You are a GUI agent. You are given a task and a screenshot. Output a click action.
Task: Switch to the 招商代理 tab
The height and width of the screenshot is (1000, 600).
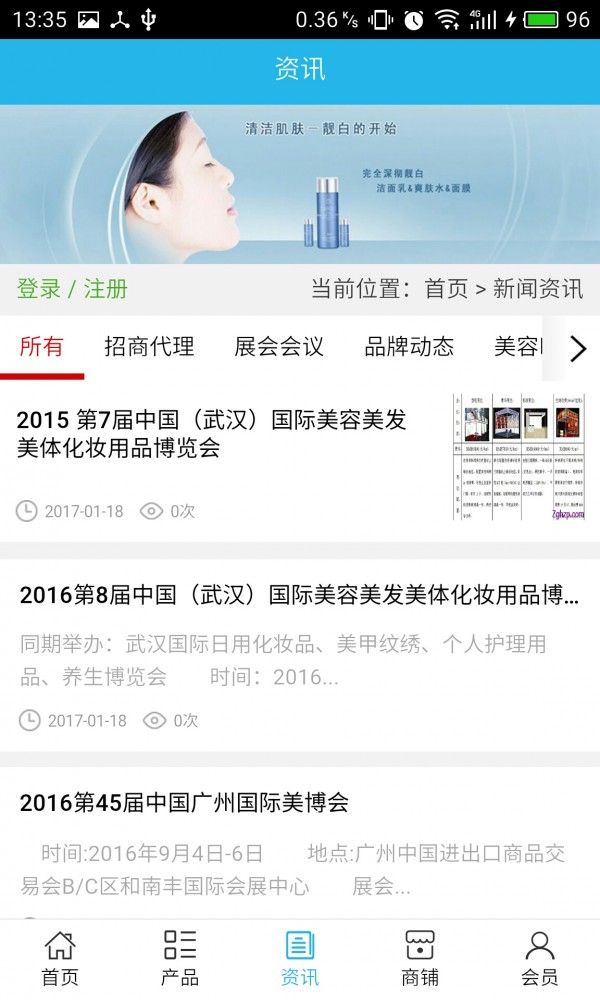pyautogui.click(x=149, y=347)
